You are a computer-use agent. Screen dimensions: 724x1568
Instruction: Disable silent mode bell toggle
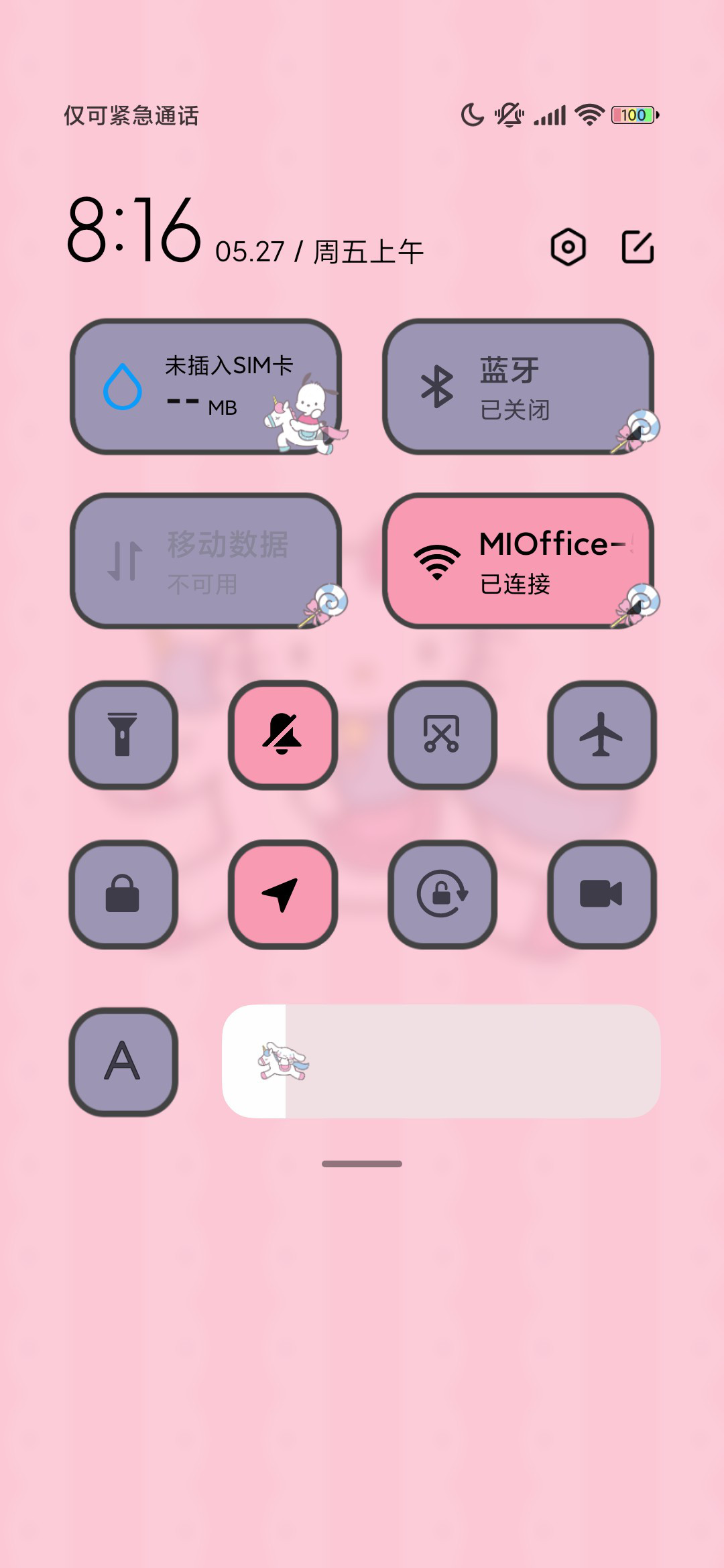click(283, 735)
